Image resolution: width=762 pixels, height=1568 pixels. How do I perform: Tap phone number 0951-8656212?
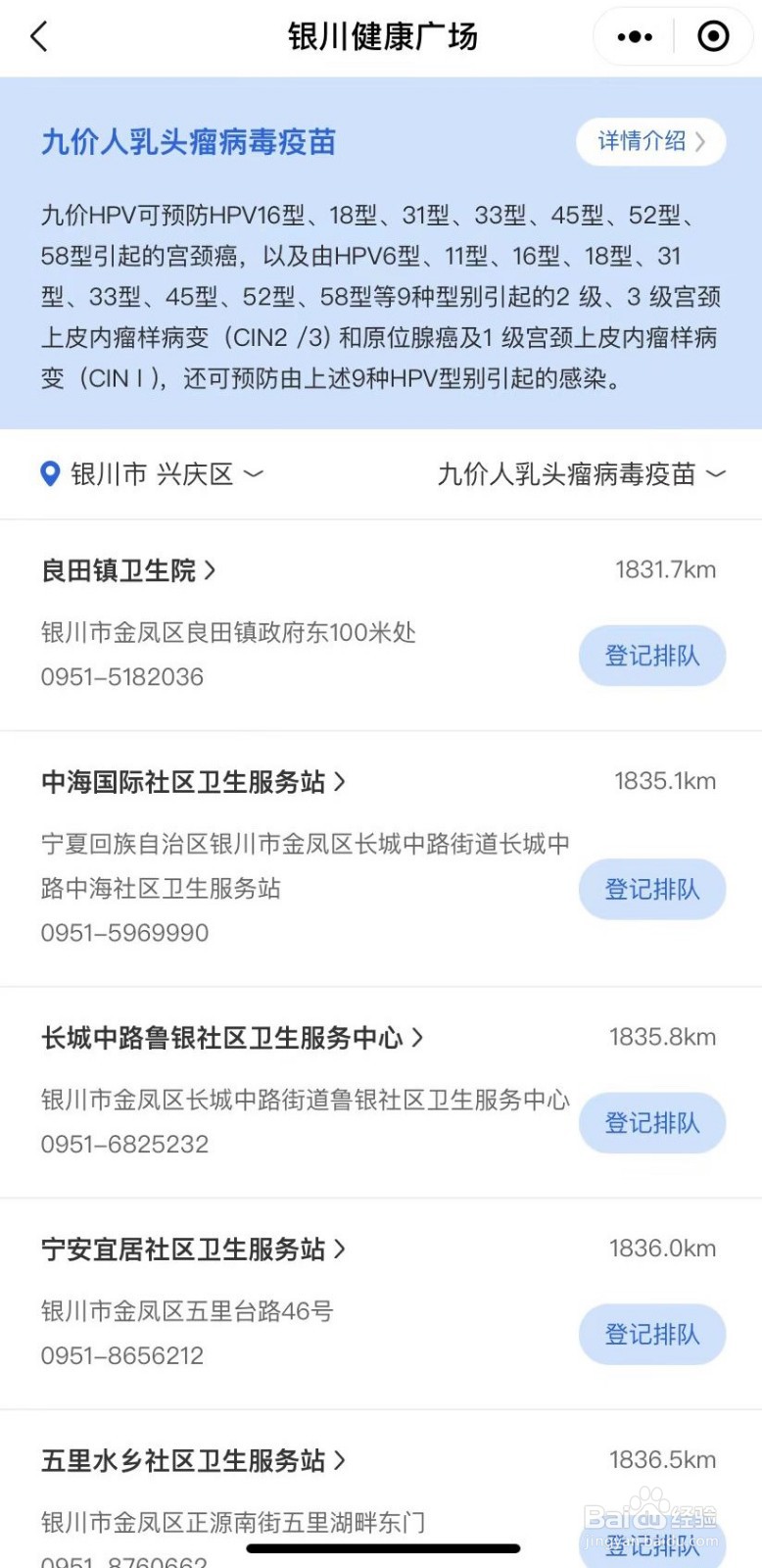[x=122, y=1355]
